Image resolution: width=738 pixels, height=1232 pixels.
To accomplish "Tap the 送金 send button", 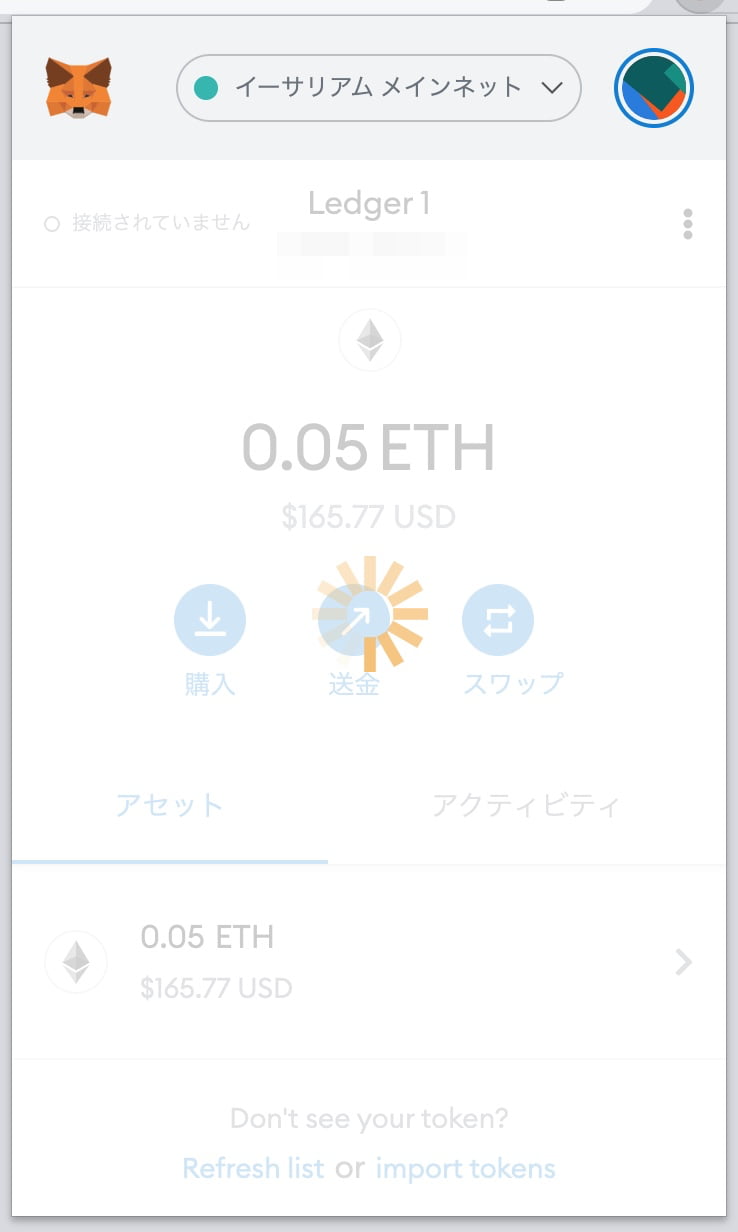I will point(354,621).
